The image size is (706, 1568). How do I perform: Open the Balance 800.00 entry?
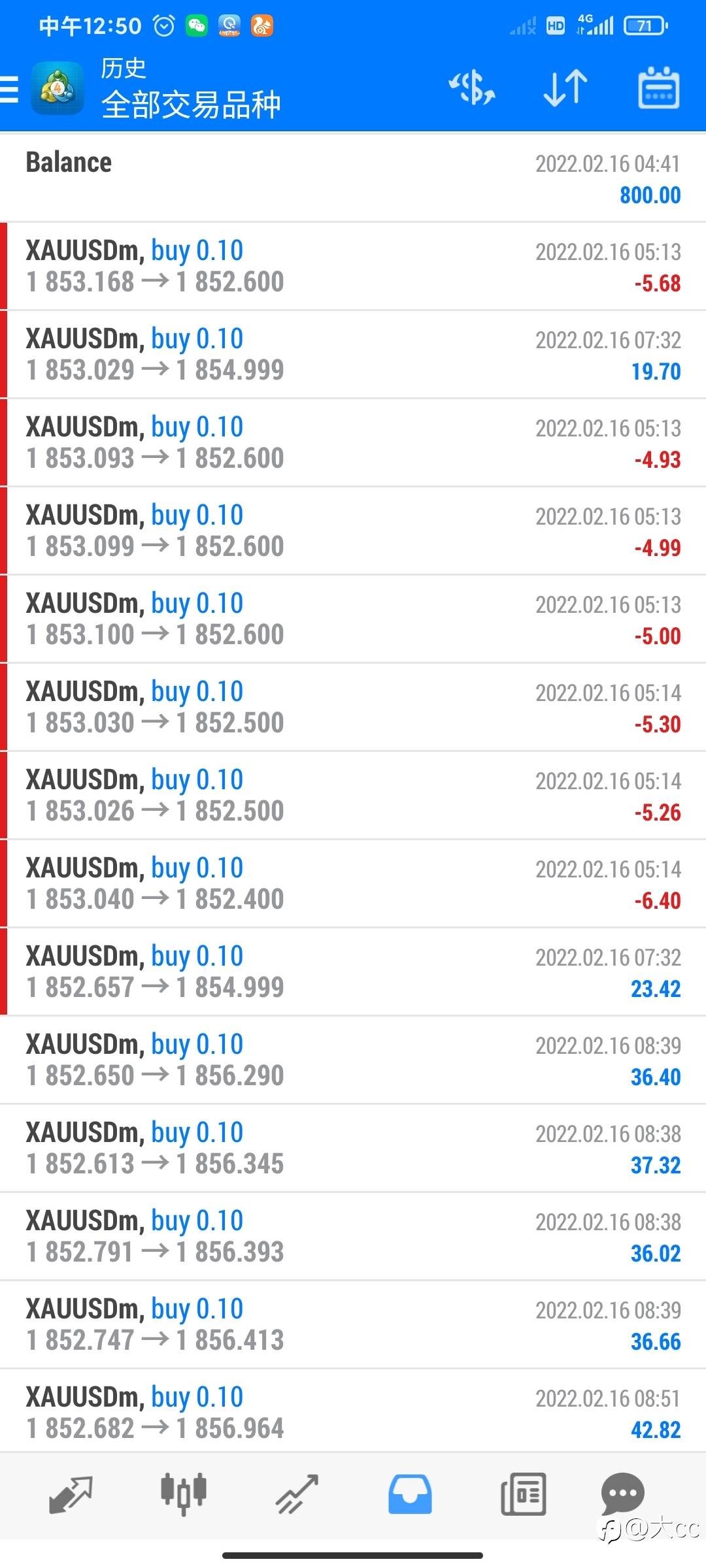click(353, 178)
